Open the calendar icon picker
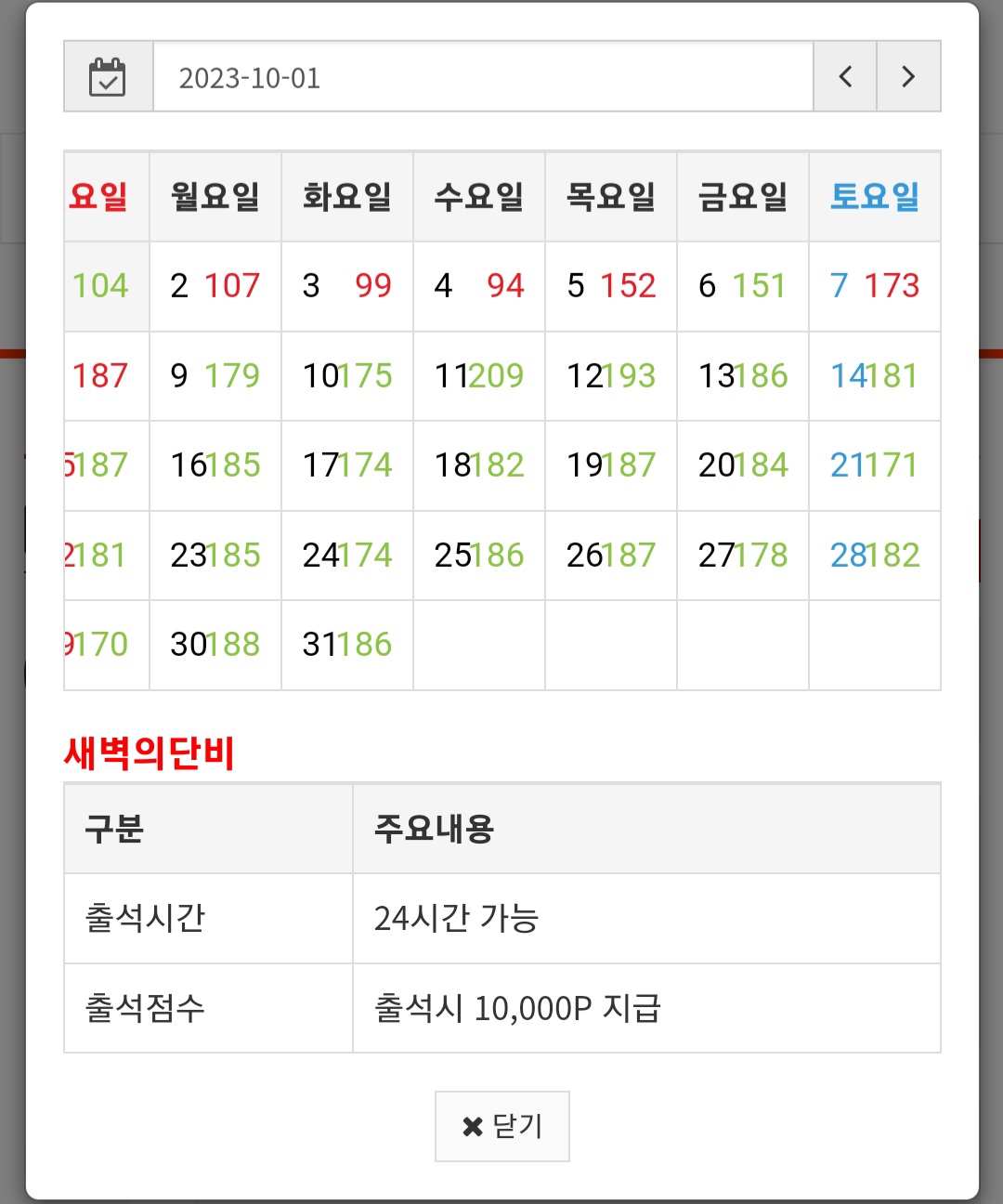This screenshot has height=1204, width=1003. 108,76
